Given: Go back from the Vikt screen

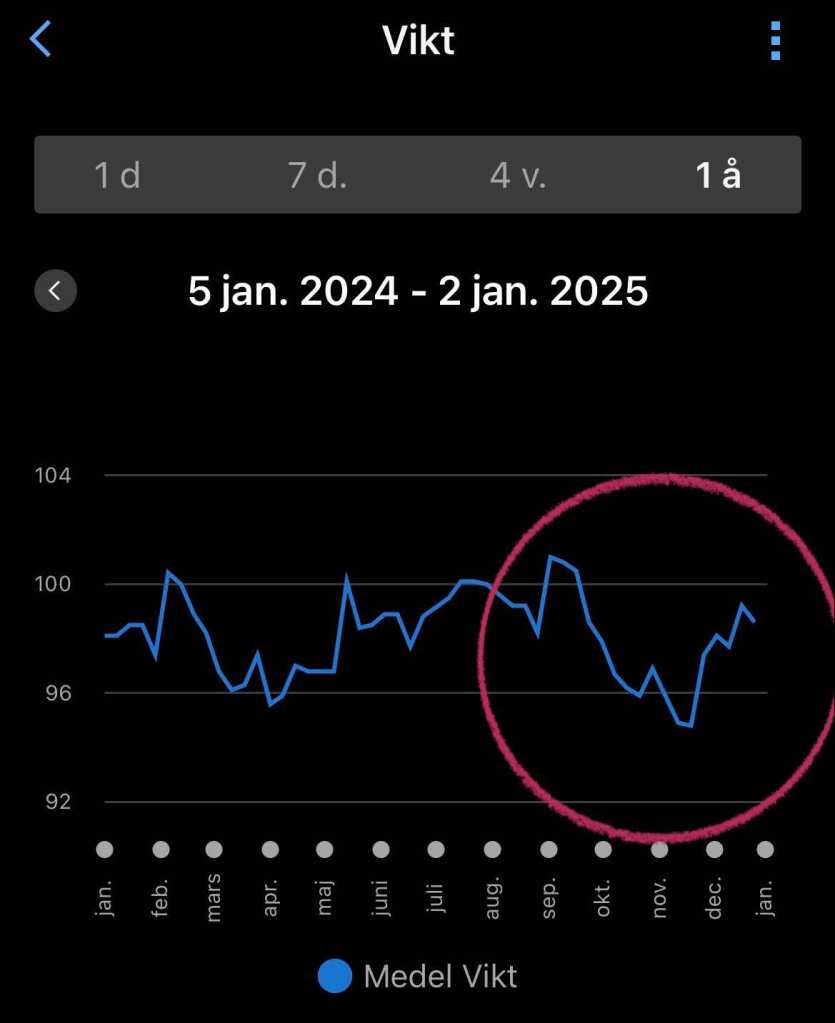Looking at the screenshot, I should 41,40.
